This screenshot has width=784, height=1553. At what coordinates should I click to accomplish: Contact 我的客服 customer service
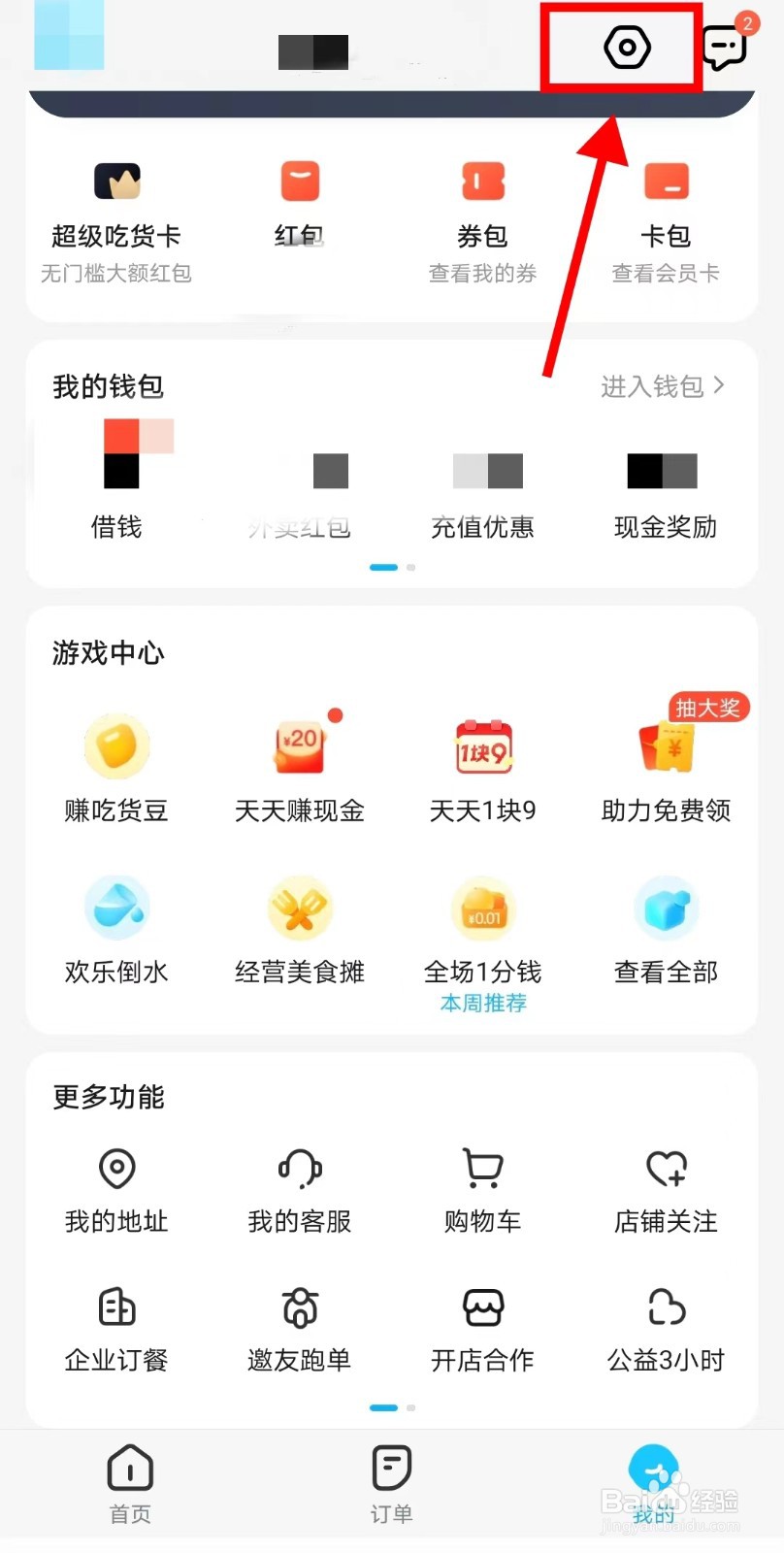tap(300, 1189)
